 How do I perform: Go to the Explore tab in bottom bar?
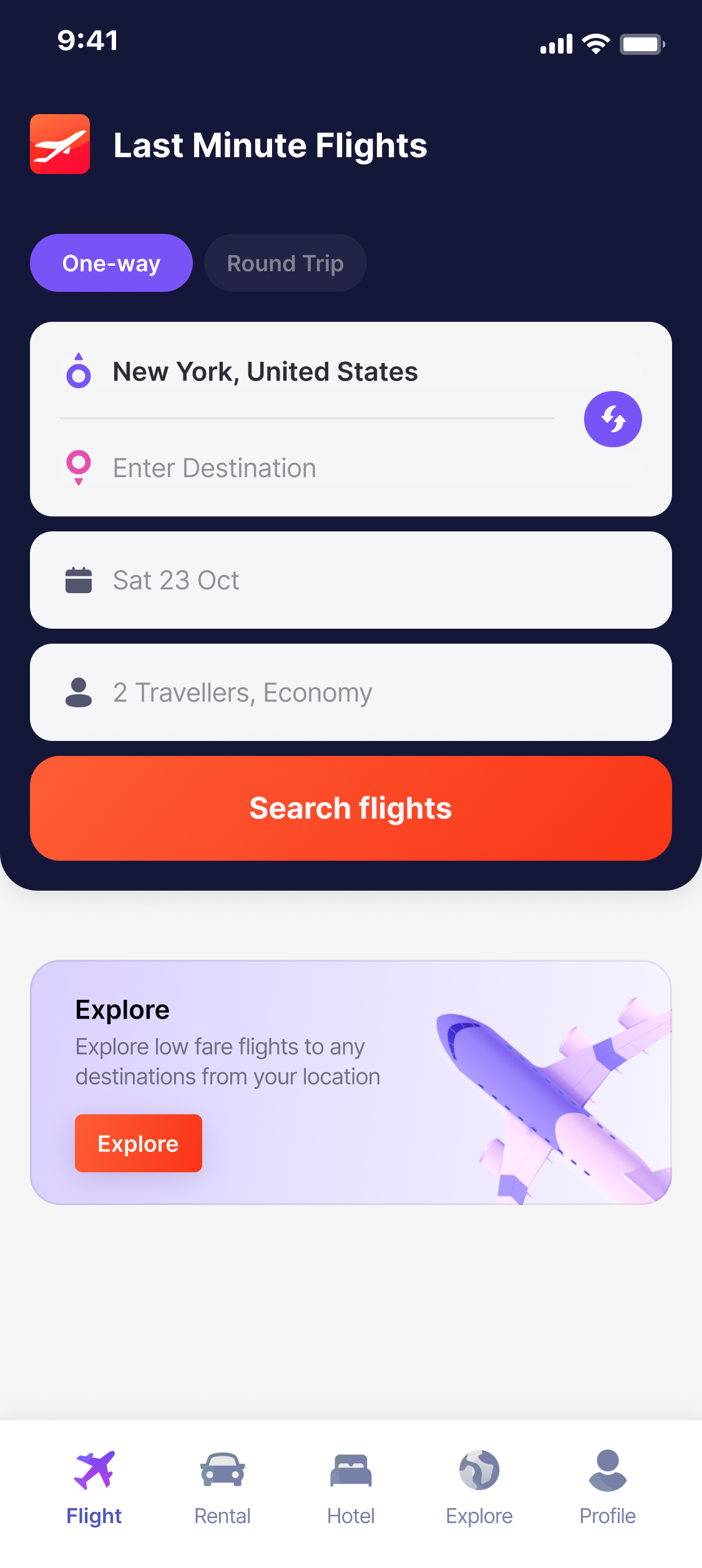479,1488
